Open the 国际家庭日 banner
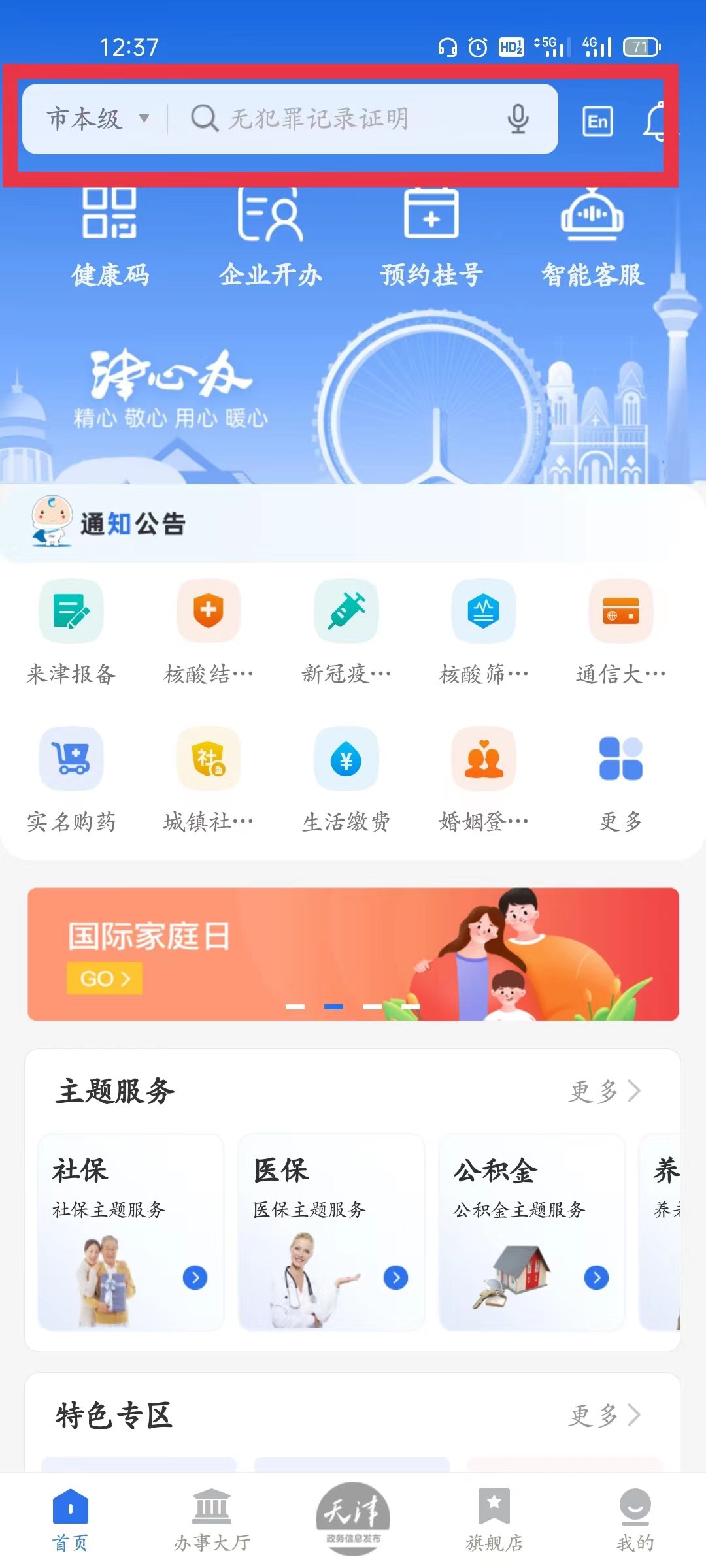 tap(353, 954)
